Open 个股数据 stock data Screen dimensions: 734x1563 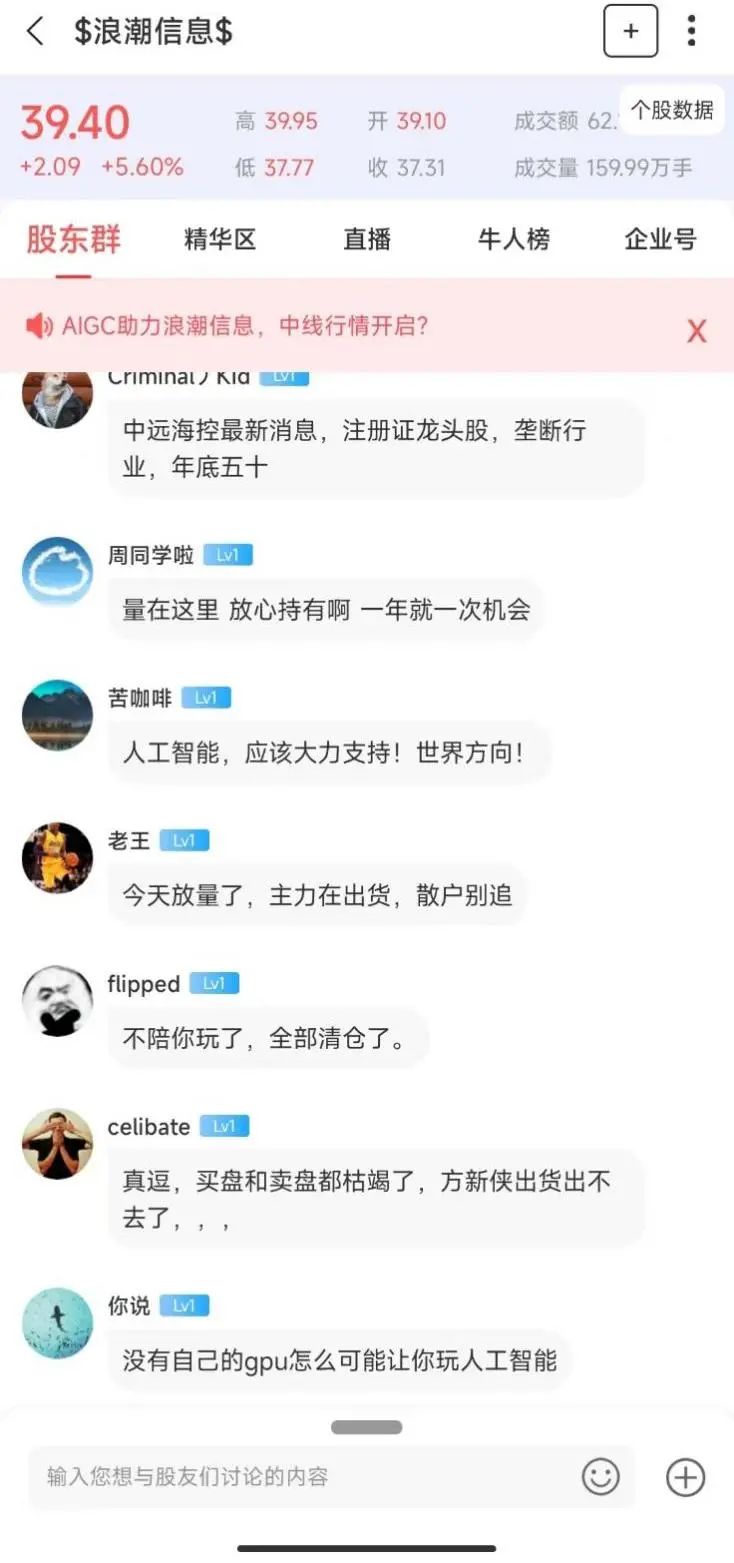[x=671, y=110]
